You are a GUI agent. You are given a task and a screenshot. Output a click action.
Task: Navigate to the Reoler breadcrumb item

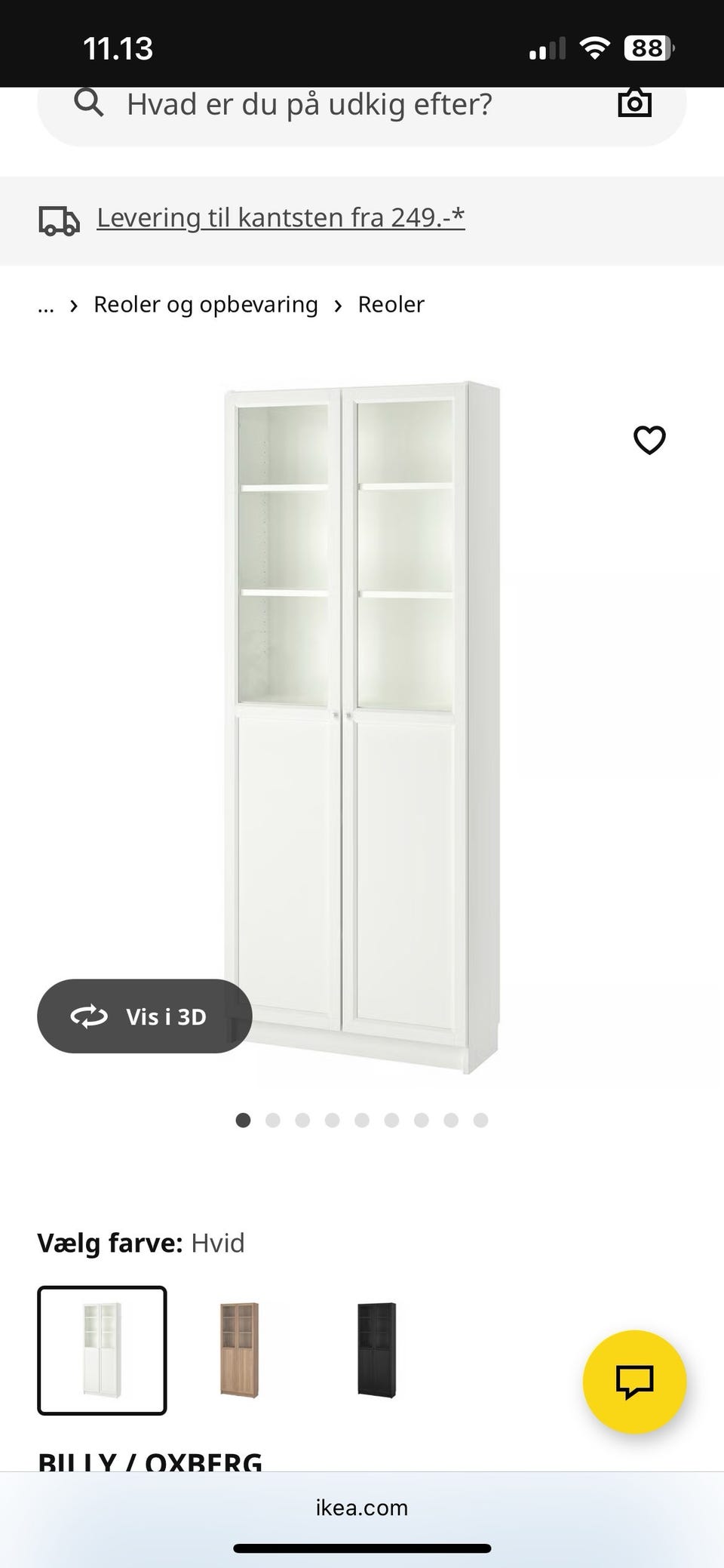tap(391, 304)
